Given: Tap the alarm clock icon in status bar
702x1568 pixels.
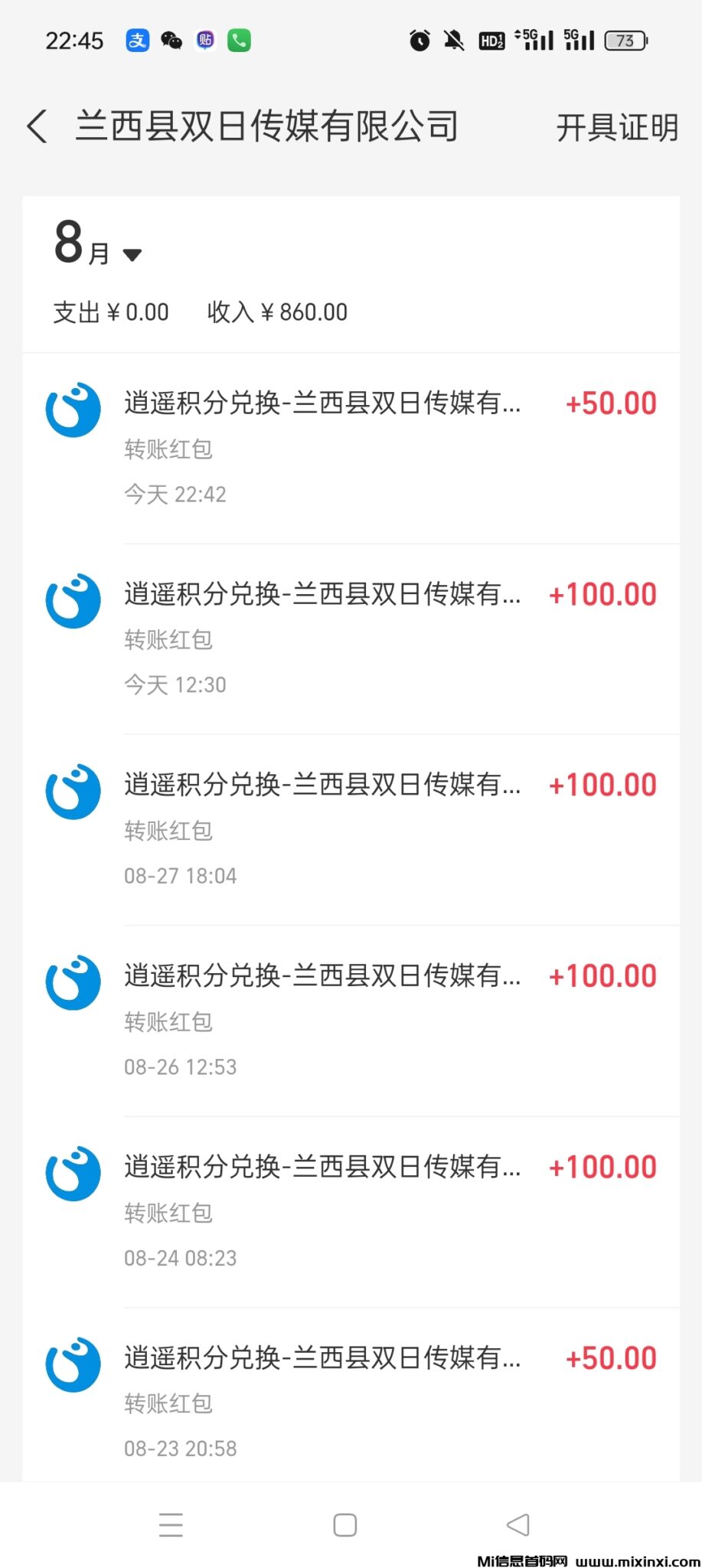Looking at the screenshot, I should tap(419, 41).
